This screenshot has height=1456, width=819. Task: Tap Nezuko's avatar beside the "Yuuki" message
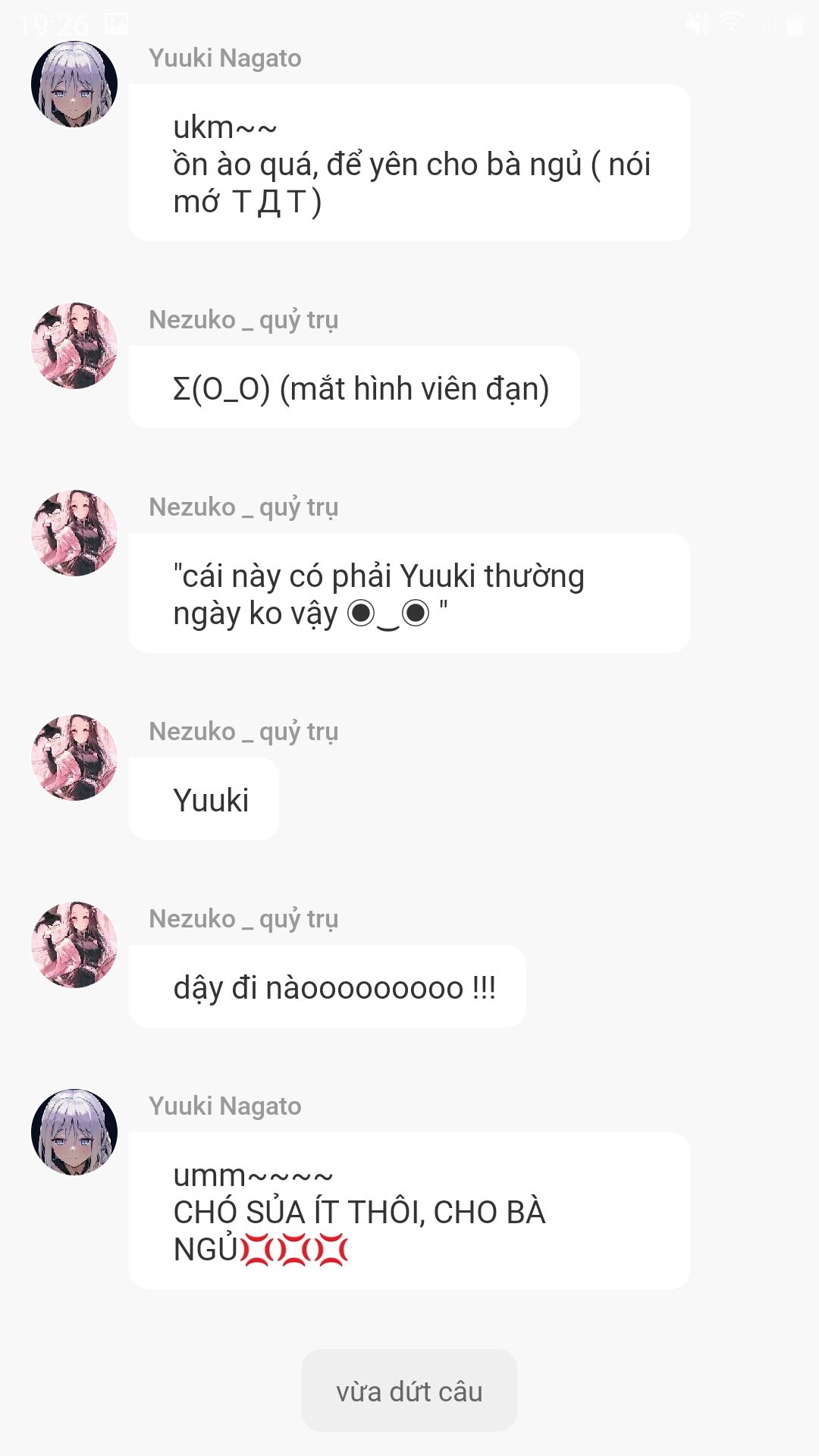tap(74, 757)
